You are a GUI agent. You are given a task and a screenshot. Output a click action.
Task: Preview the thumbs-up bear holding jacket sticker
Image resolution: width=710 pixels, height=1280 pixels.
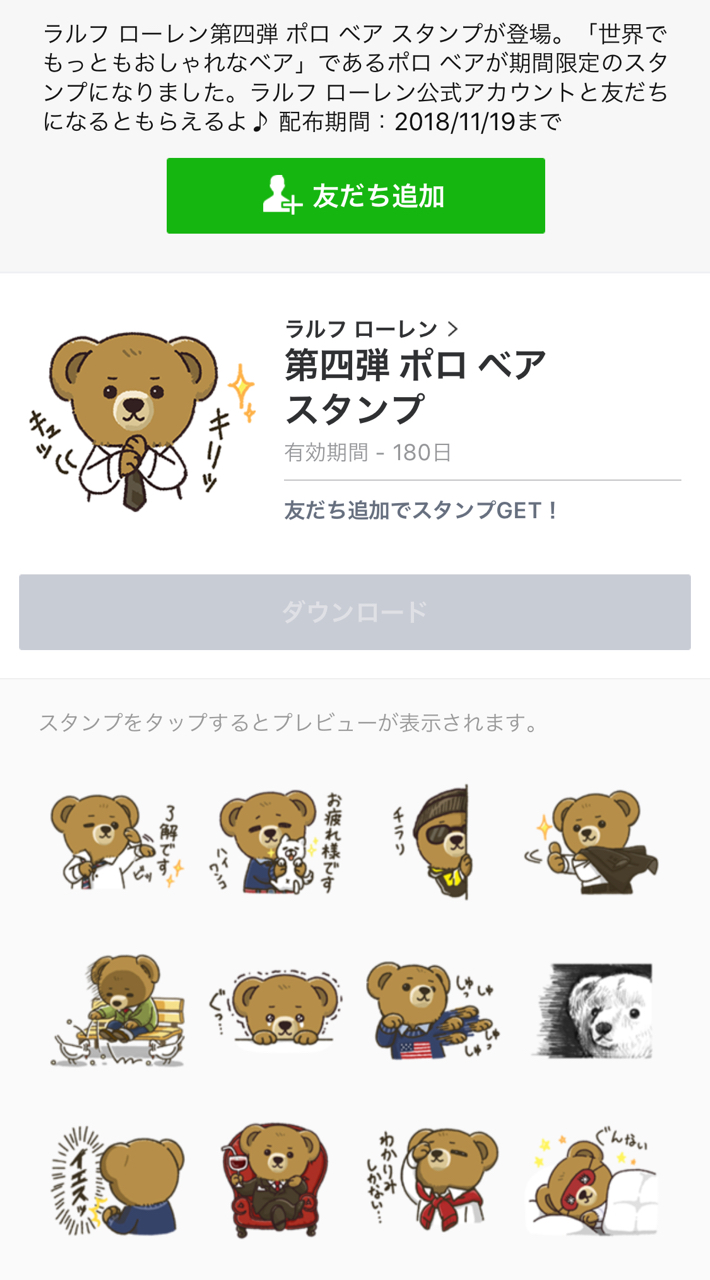pyautogui.click(x=592, y=841)
